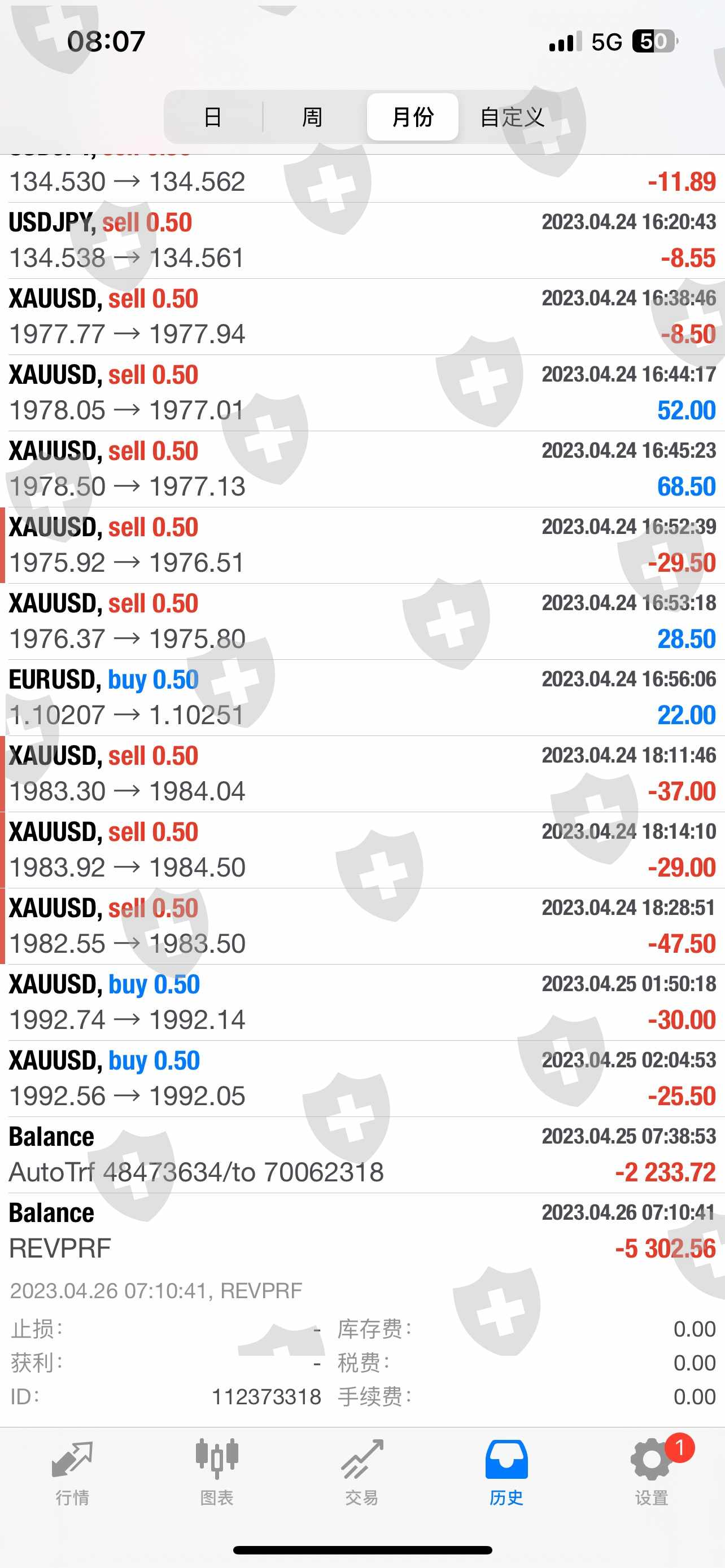Screen dimensions: 725x1568
Task: Expand the XAUUSD sell trade with -47.50 loss
Action: click(362, 926)
